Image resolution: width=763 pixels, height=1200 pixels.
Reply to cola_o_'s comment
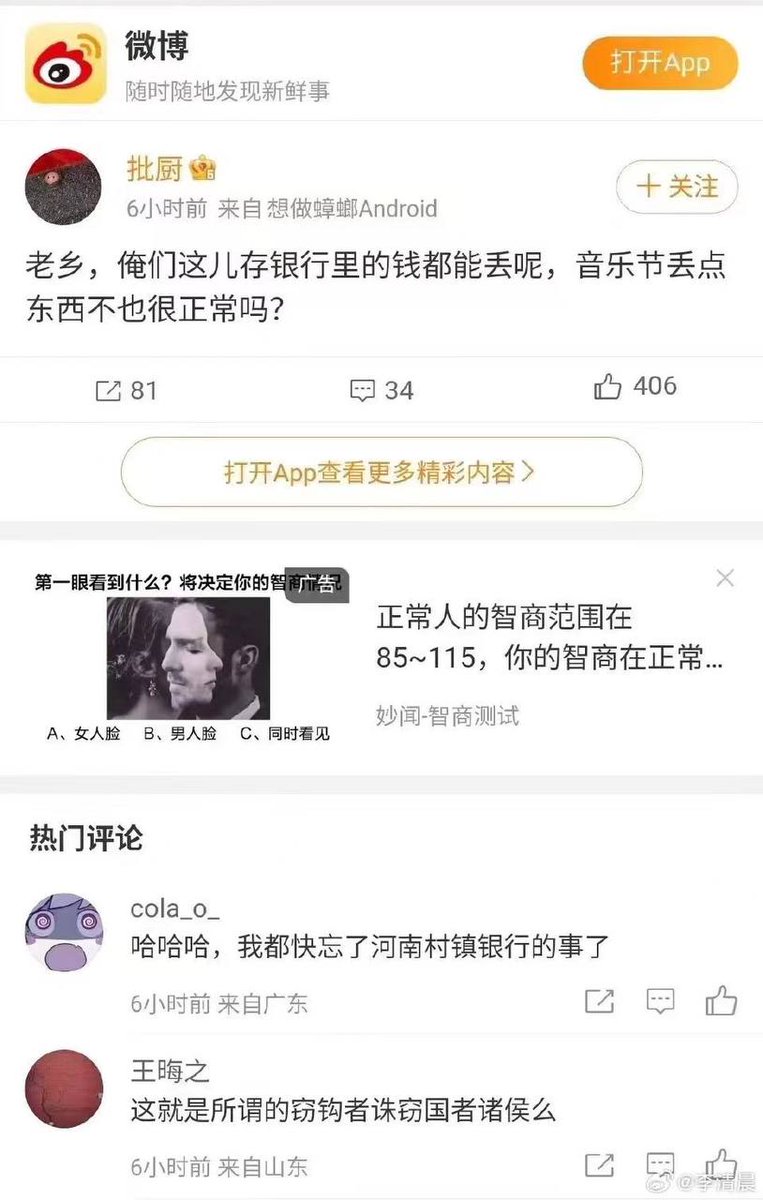pyautogui.click(x=660, y=1002)
